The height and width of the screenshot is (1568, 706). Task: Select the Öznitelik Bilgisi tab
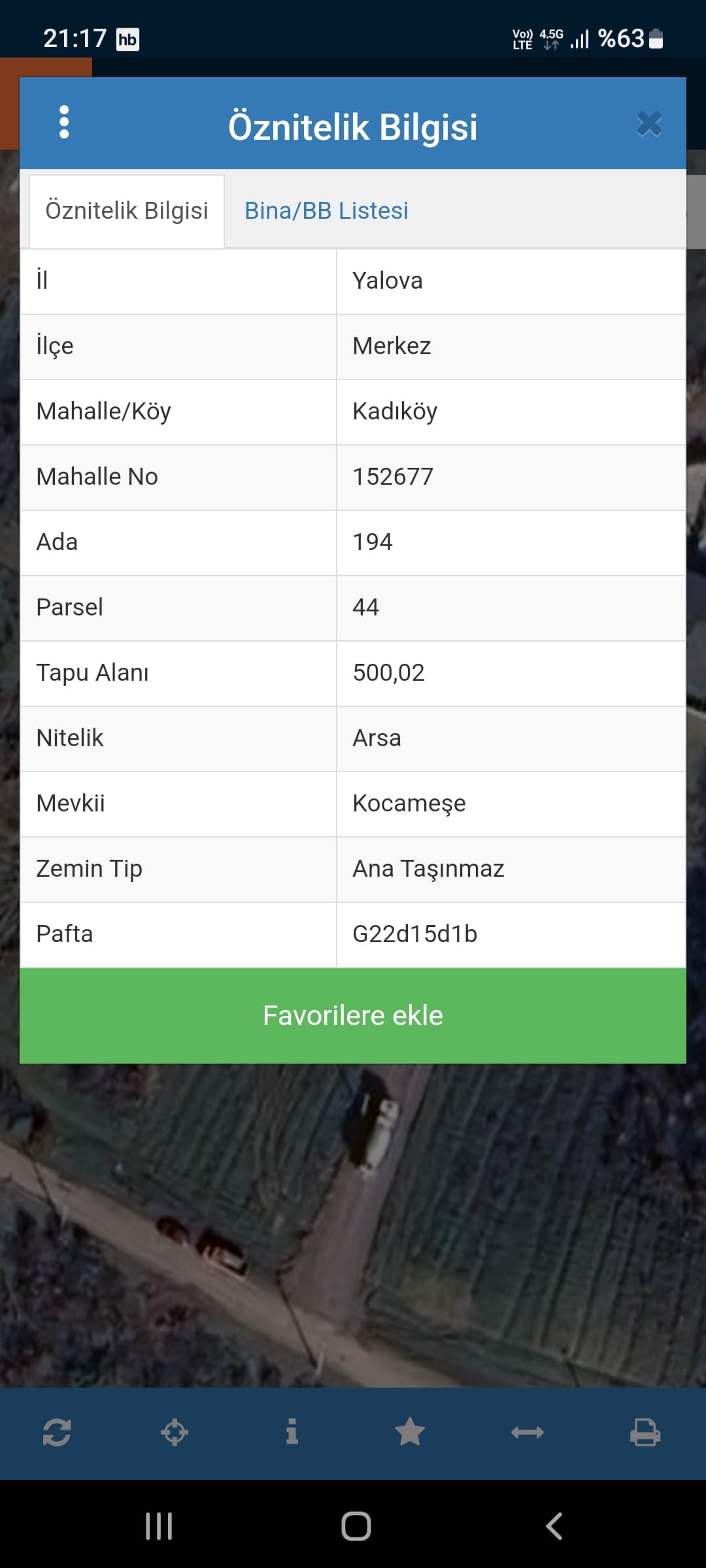point(127,210)
